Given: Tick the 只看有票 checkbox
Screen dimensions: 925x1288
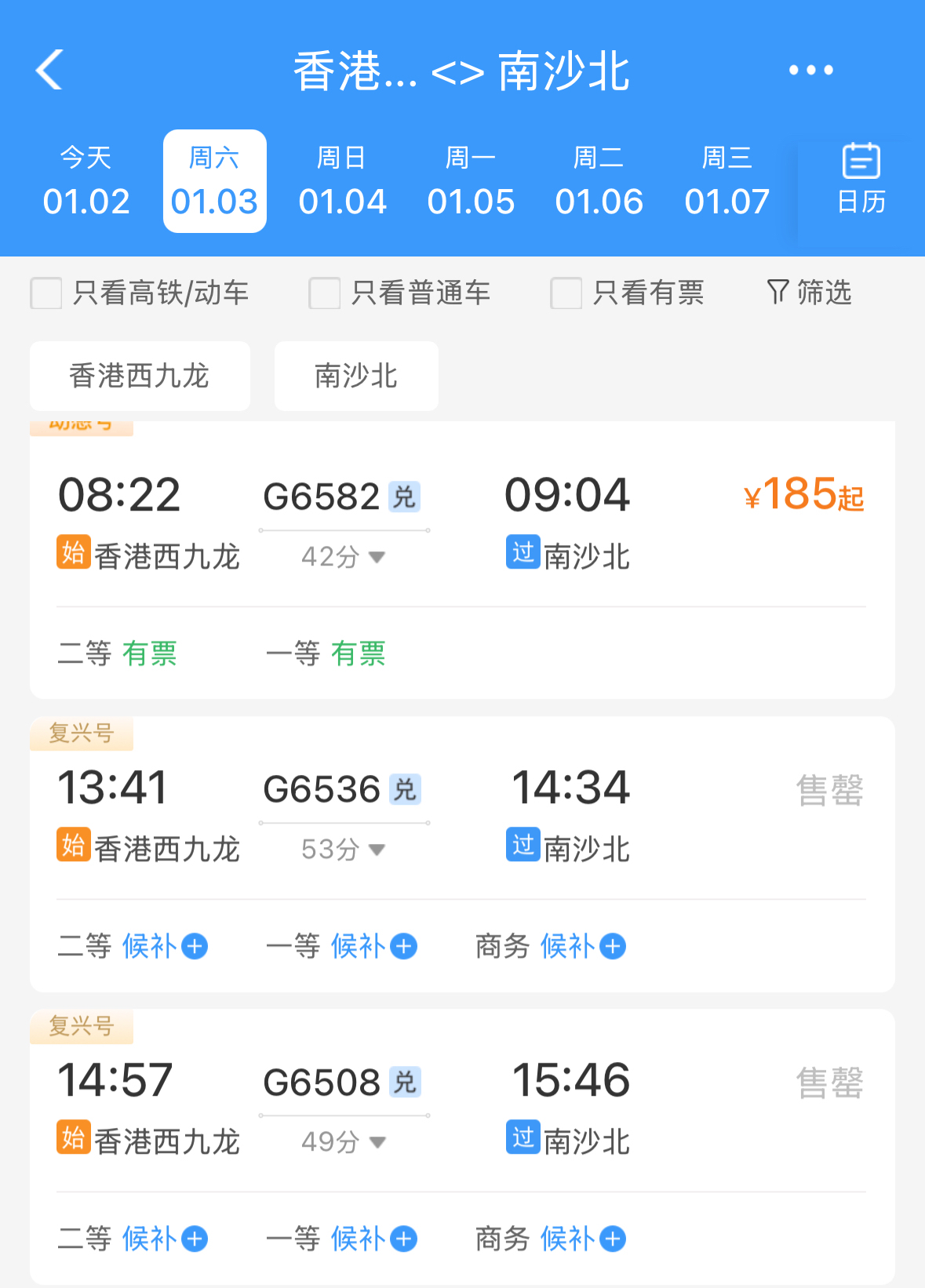Looking at the screenshot, I should (566, 293).
